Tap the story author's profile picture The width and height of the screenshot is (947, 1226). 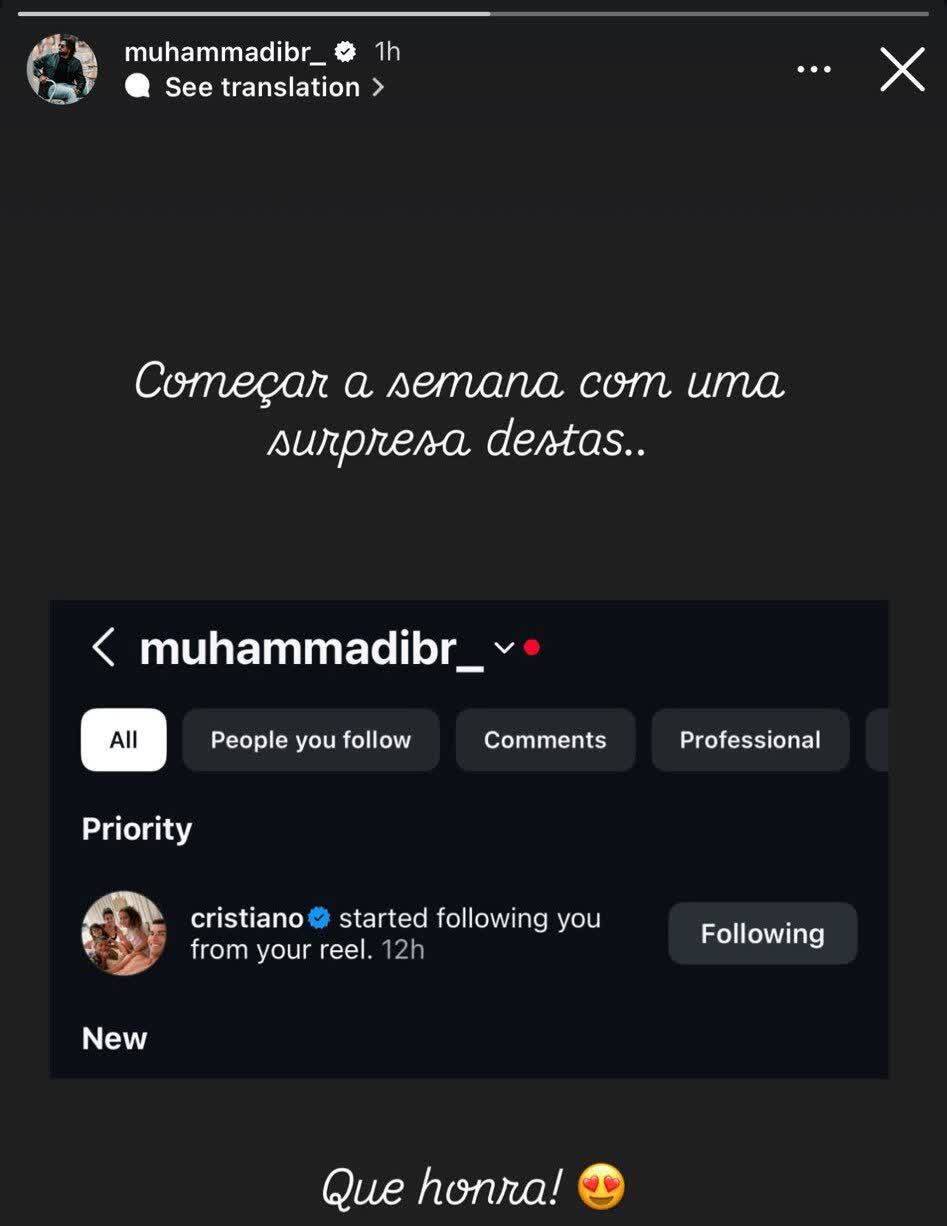tap(62, 69)
